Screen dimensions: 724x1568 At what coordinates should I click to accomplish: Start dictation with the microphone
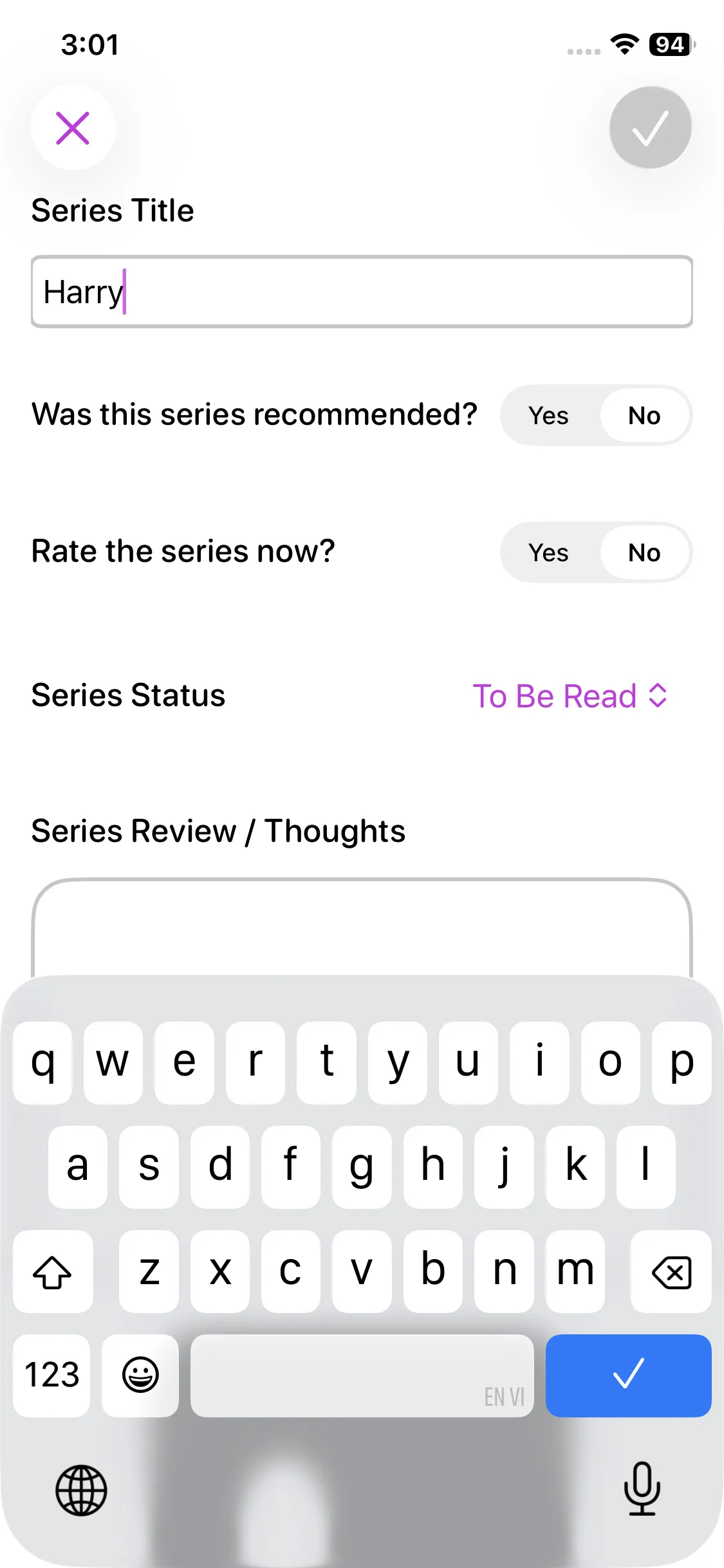coord(642,1489)
